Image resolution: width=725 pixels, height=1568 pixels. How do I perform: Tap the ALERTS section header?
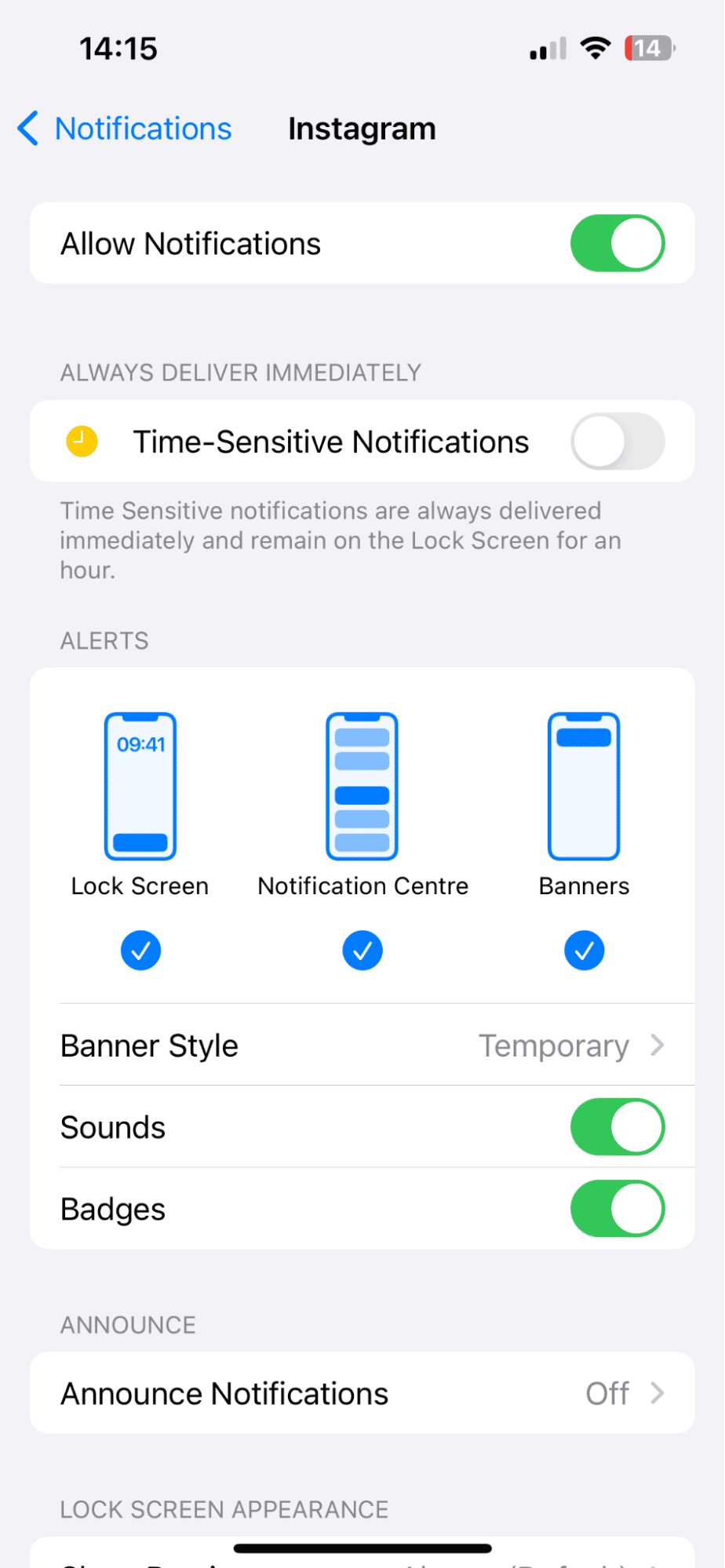(x=104, y=641)
